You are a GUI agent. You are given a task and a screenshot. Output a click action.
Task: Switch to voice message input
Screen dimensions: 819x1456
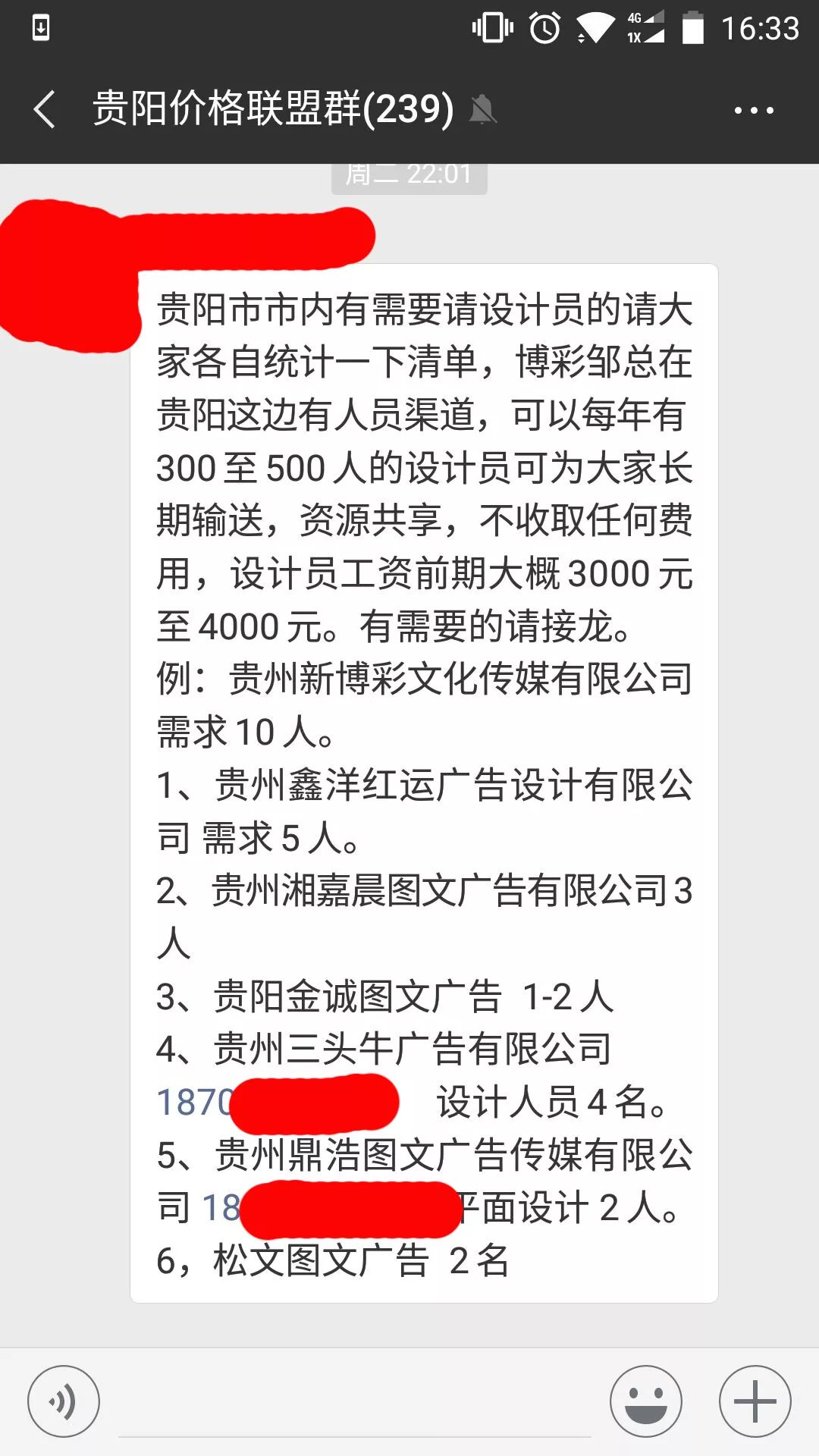pos(64,1401)
